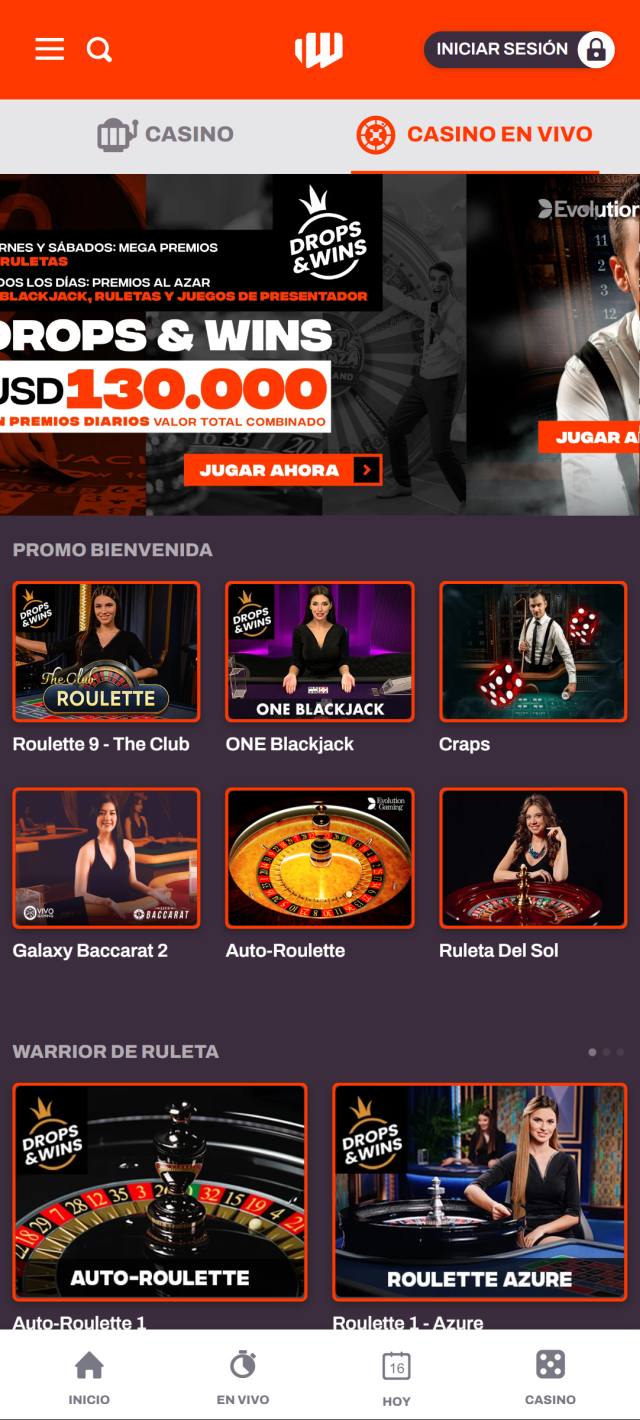This screenshot has height=1420, width=640.
Task: Play Auto-Roulette by Evolution
Action: pyautogui.click(x=319, y=858)
